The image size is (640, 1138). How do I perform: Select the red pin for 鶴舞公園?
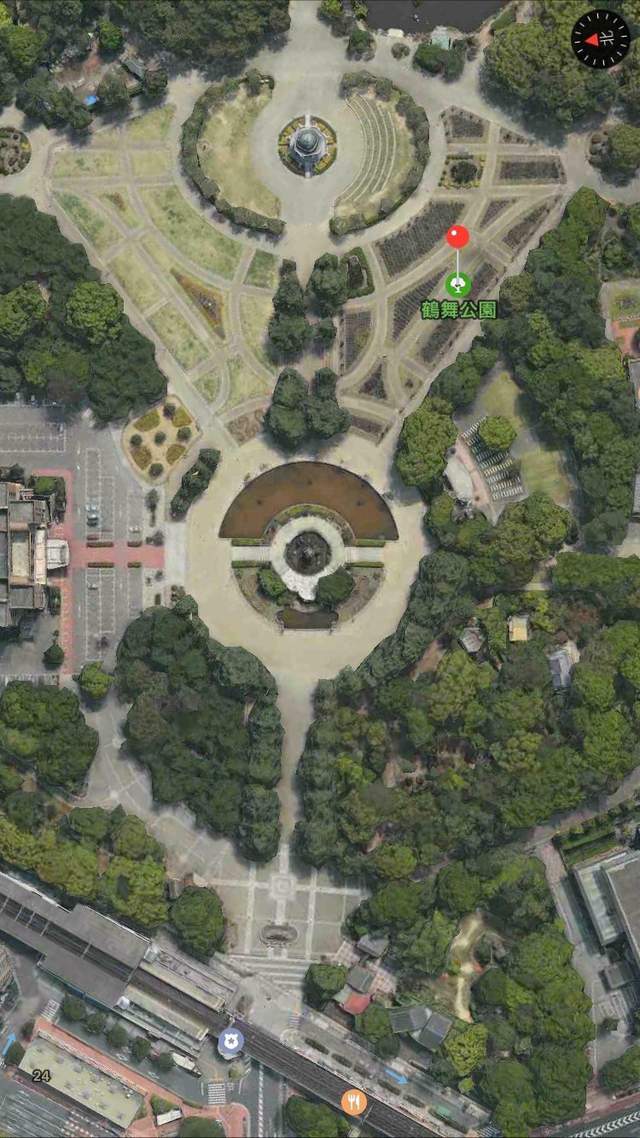pos(457,237)
